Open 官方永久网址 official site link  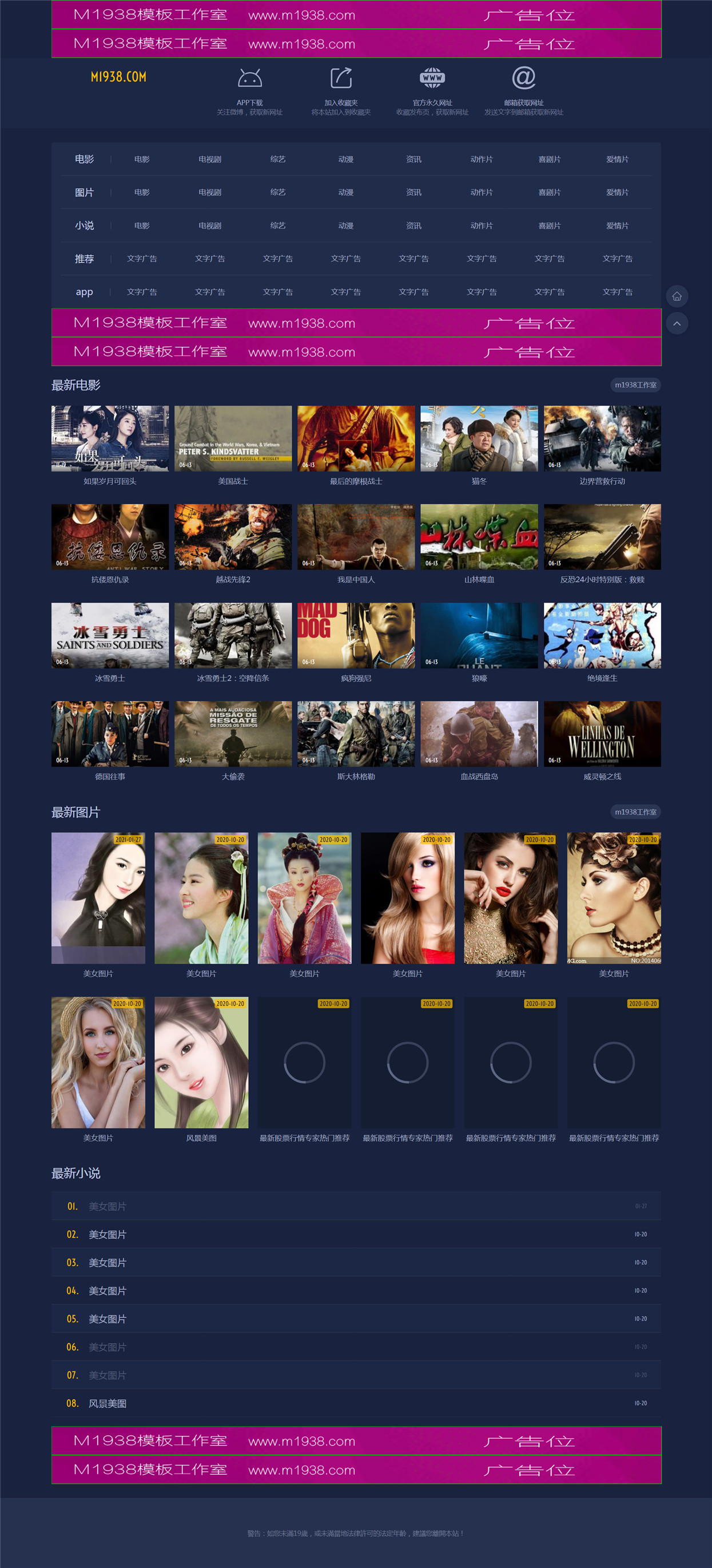coord(432,90)
